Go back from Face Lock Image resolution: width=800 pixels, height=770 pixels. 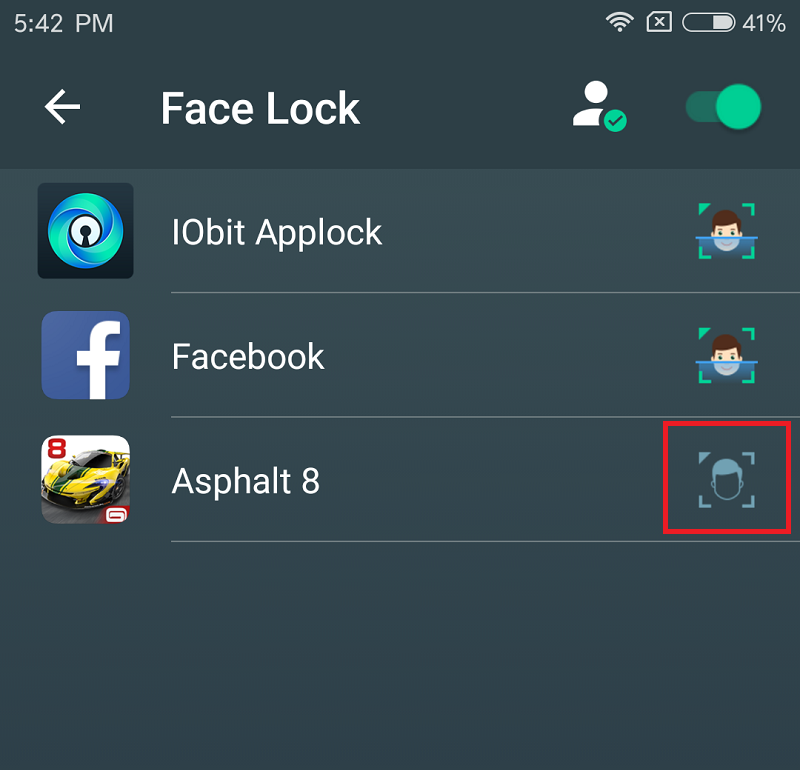coord(62,107)
